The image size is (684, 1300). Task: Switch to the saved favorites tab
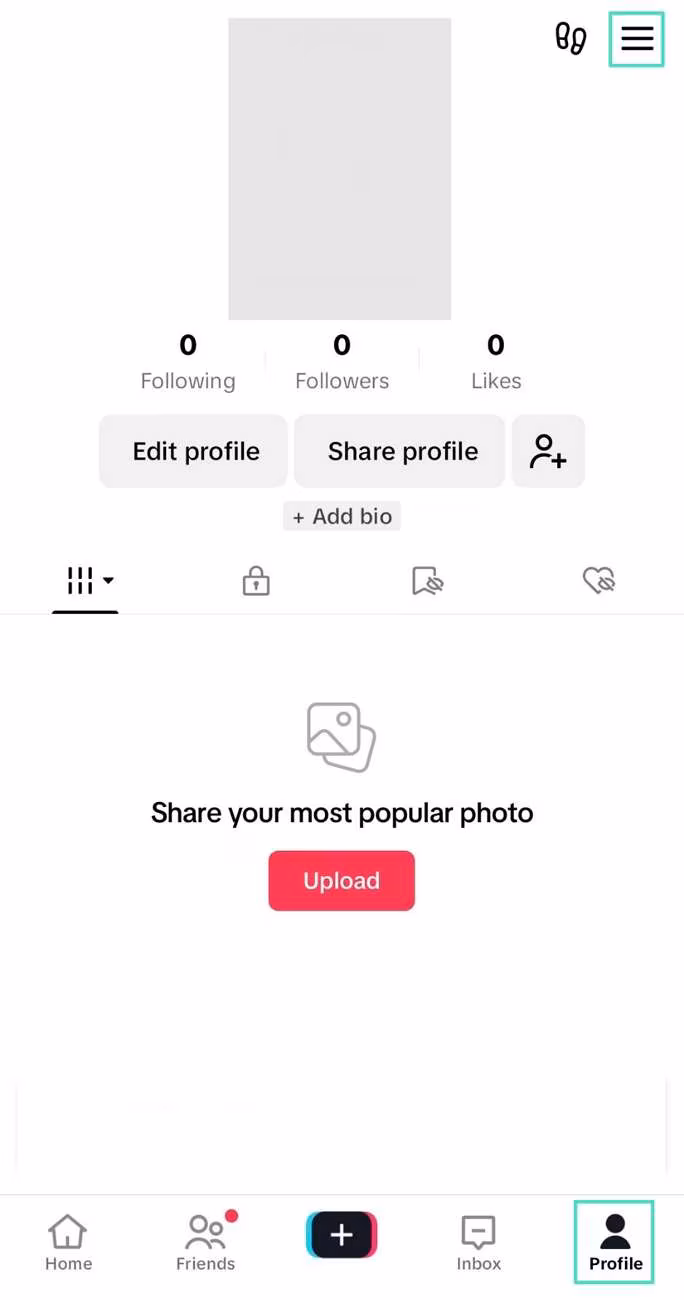[427, 581]
